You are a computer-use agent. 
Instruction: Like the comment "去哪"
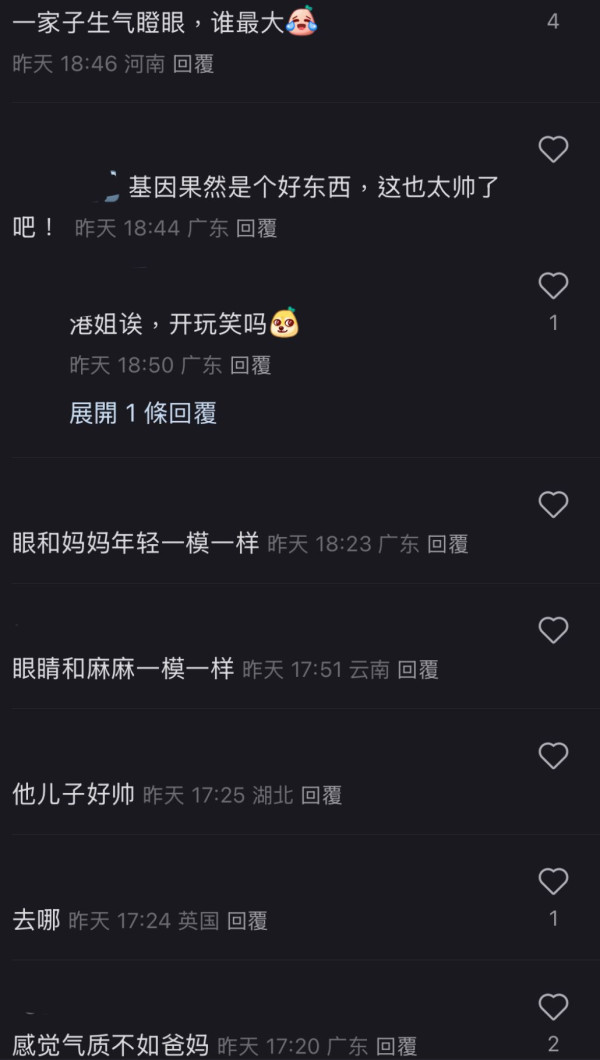[553, 881]
